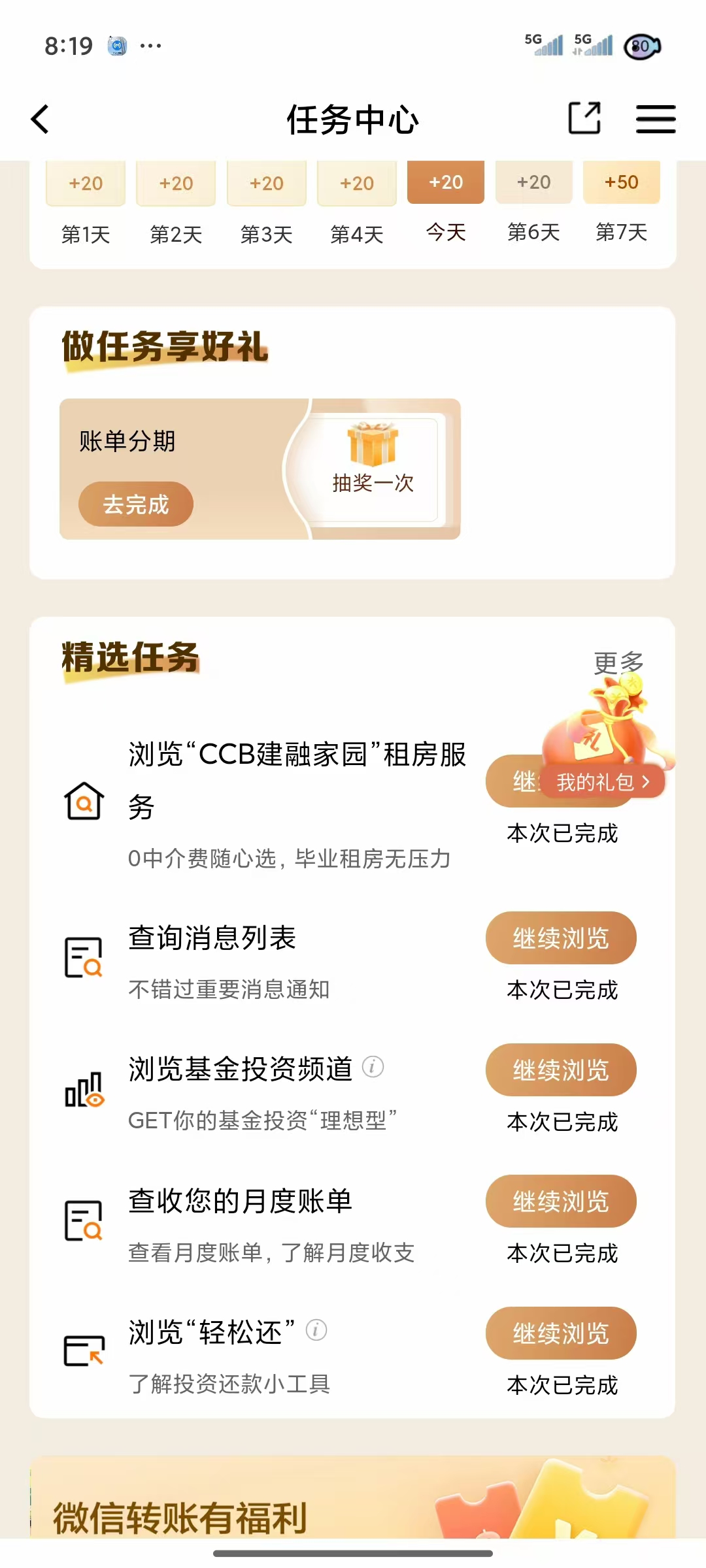
Task: Tap 继续浏览 for 浏览基金投资频道
Action: pos(561,1070)
